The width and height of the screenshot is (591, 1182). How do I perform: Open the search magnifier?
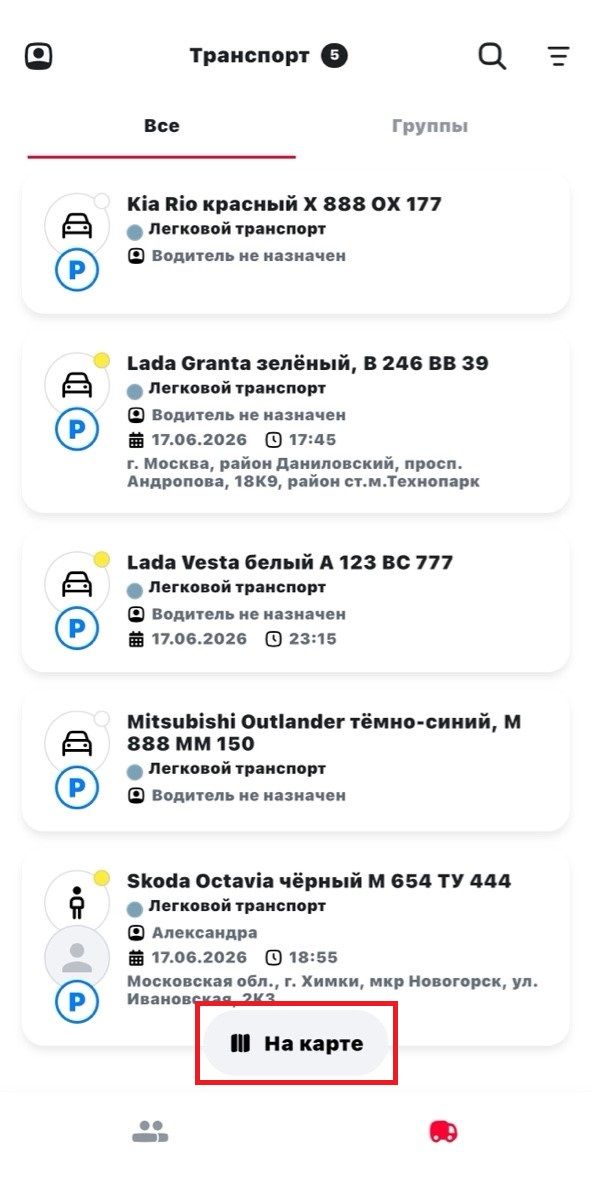point(492,56)
